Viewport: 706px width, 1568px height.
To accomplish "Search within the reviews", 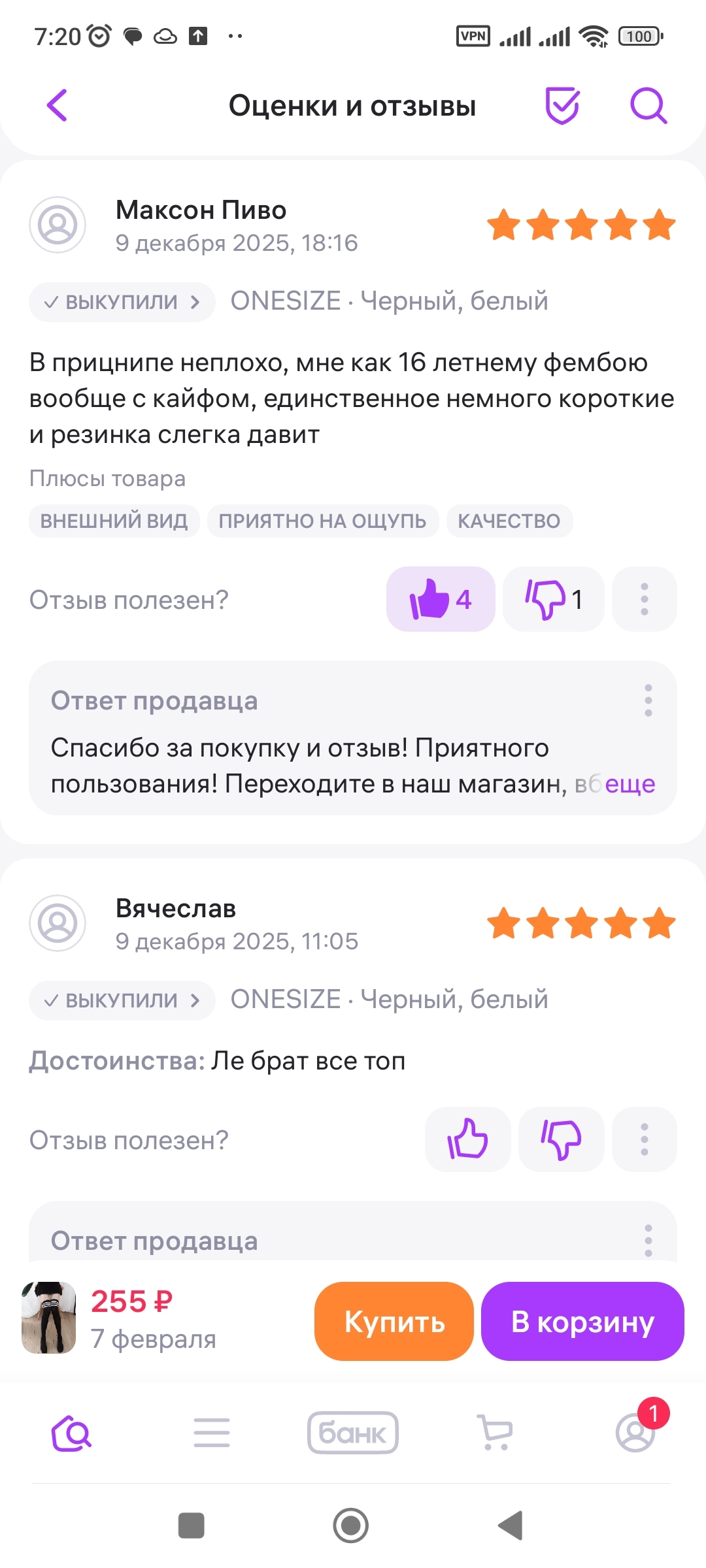I will pos(648,105).
